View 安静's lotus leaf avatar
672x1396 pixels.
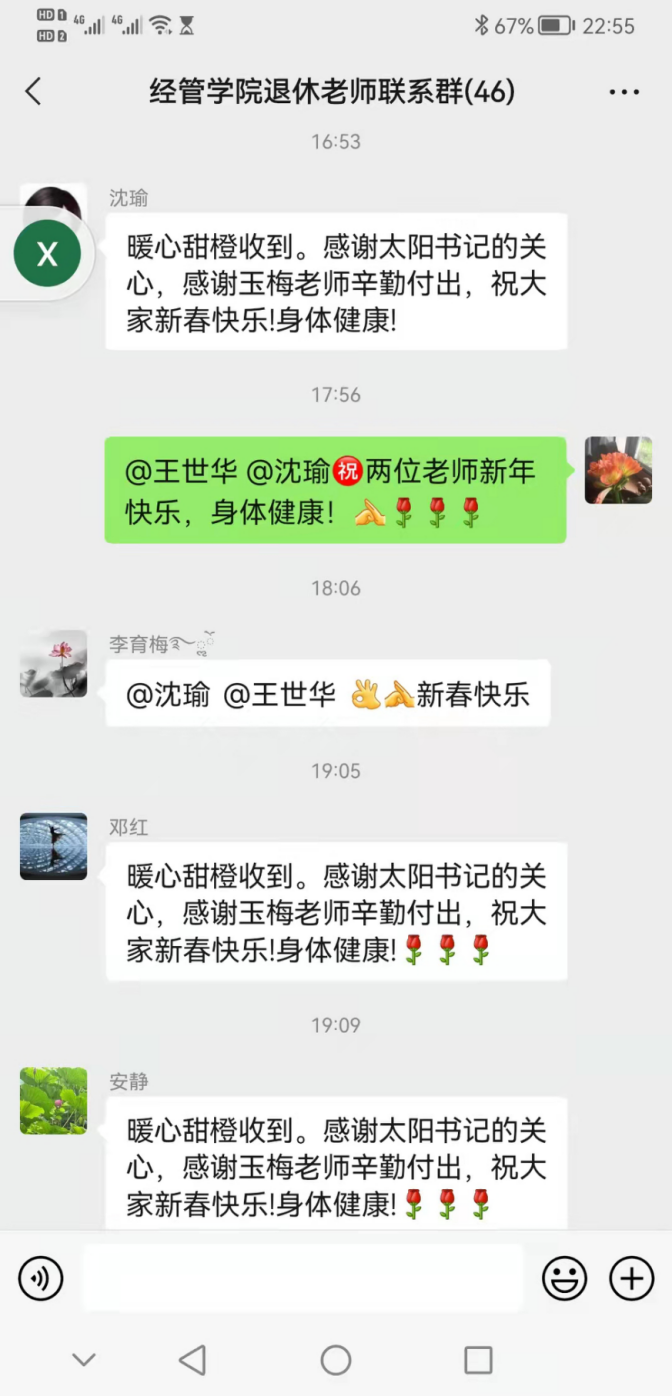(54, 1100)
